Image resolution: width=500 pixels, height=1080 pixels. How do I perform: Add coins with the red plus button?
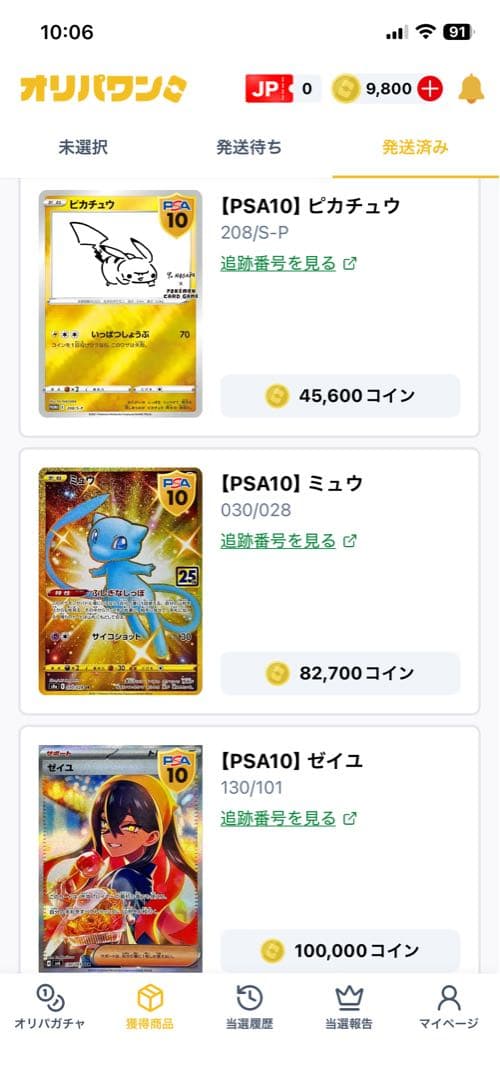click(x=430, y=89)
